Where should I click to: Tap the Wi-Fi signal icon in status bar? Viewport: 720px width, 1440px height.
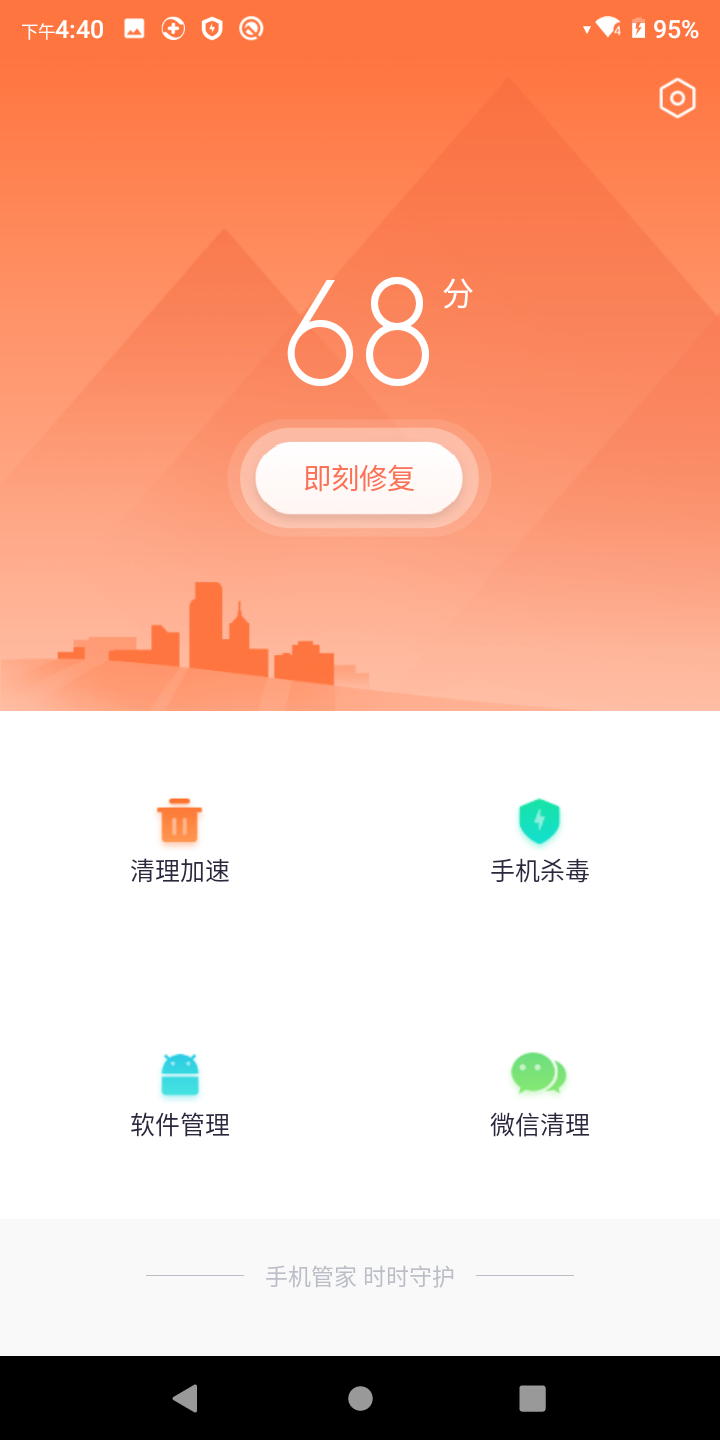tap(605, 28)
